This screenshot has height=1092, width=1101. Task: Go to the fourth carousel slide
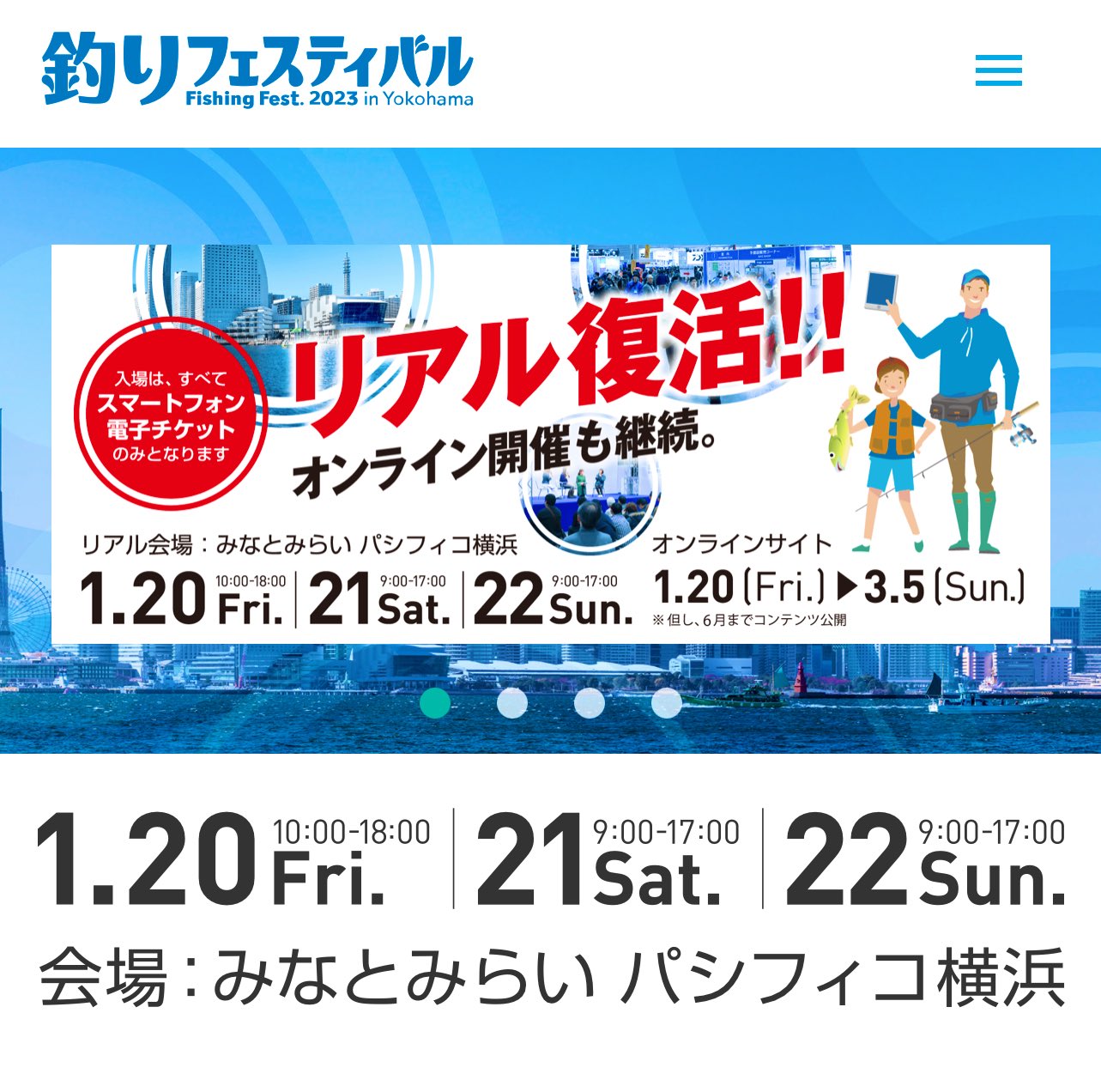pyautogui.click(x=666, y=703)
